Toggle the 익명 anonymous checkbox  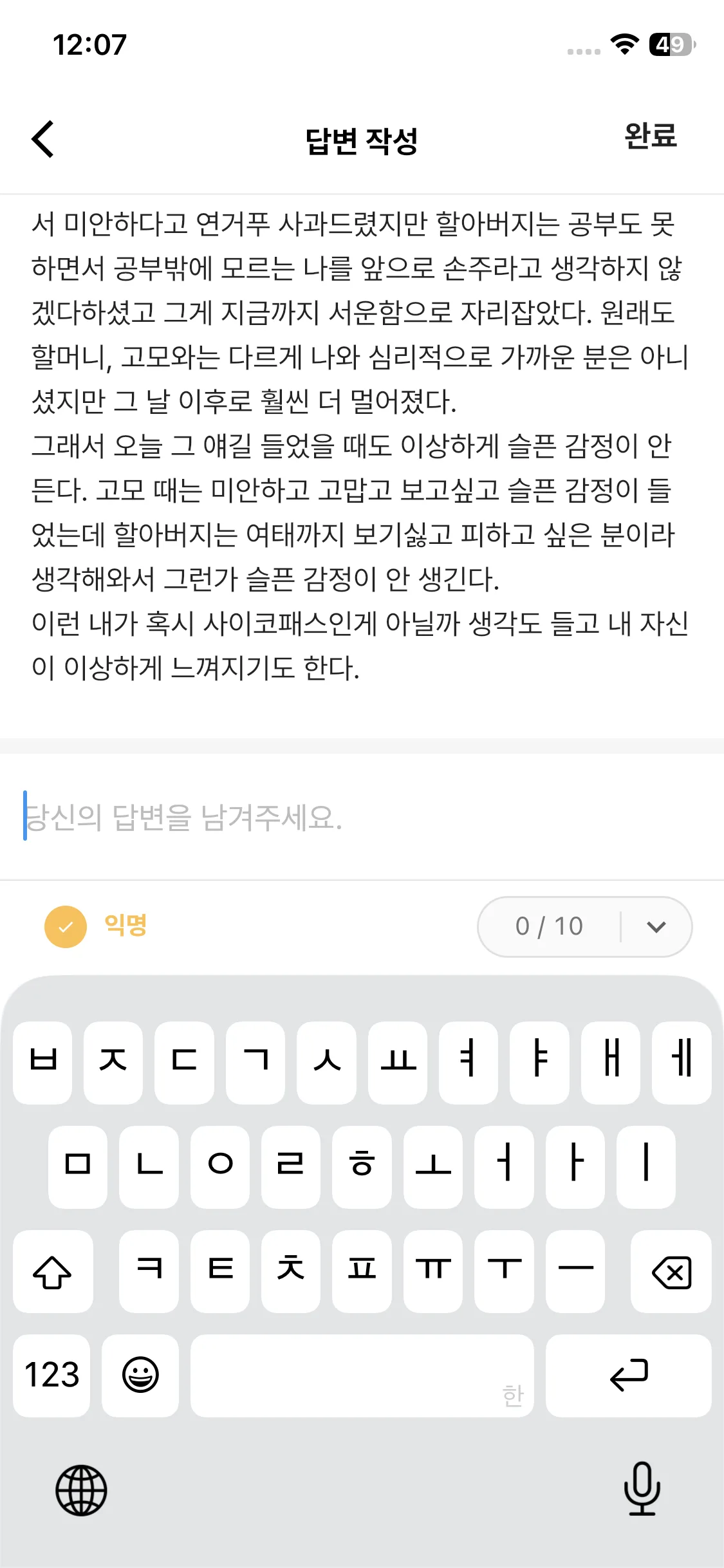(x=66, y=927)
